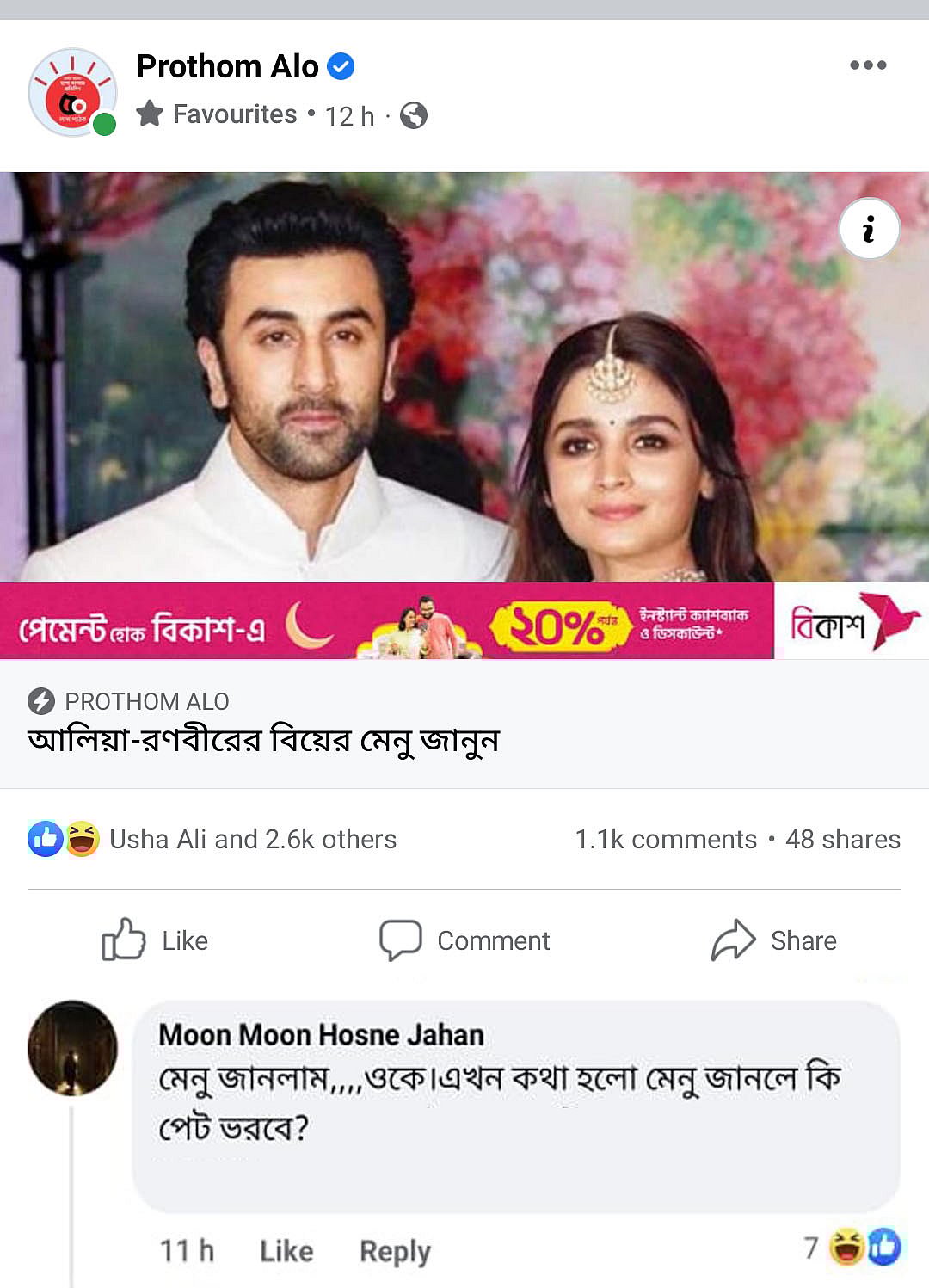Open the Prothom Alo page name
Image resolution: width=929 pixels, height=1288 pixels.
point(228,66)
